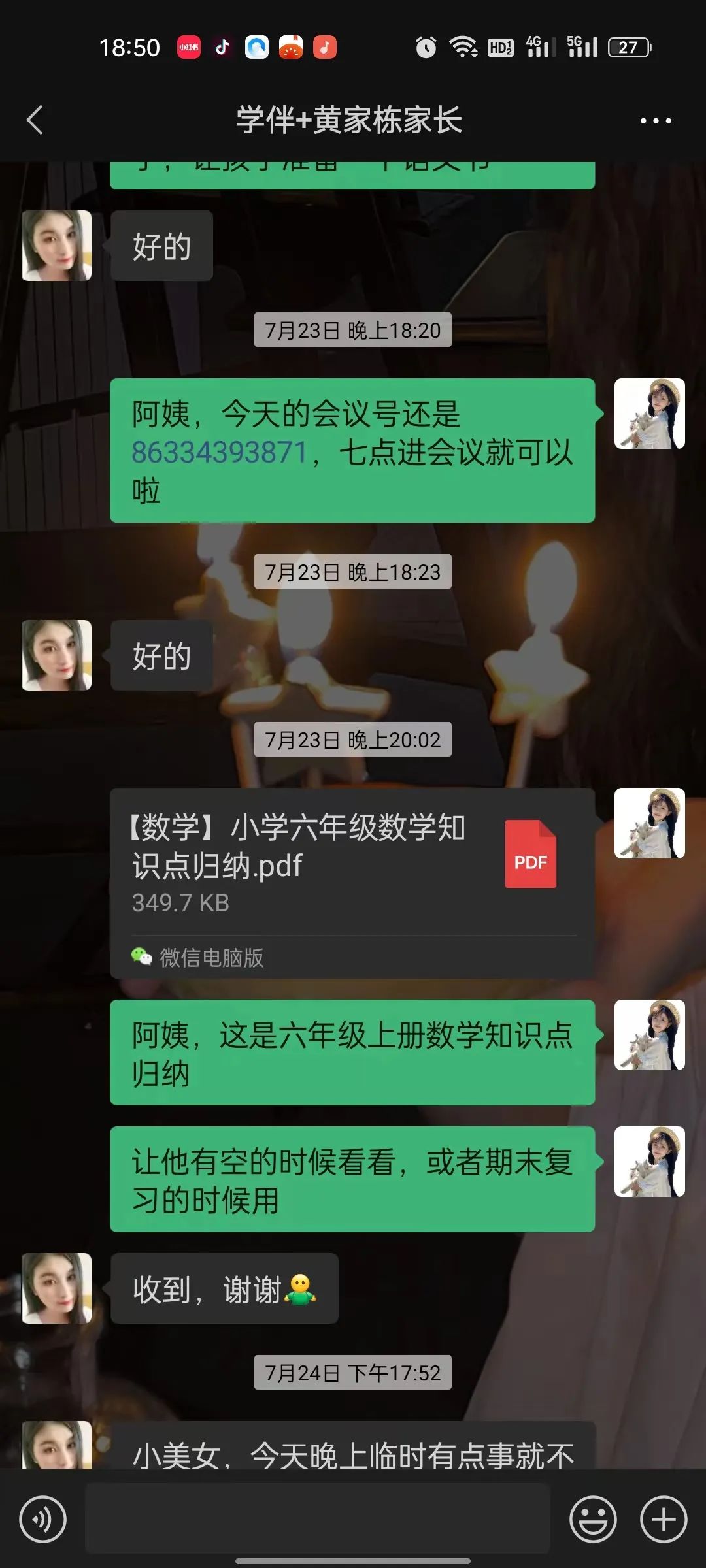
Task: Open the 小学六年级数学知识点归纳 PDF file
Action: pyautogui.click(x=352, y=862)
